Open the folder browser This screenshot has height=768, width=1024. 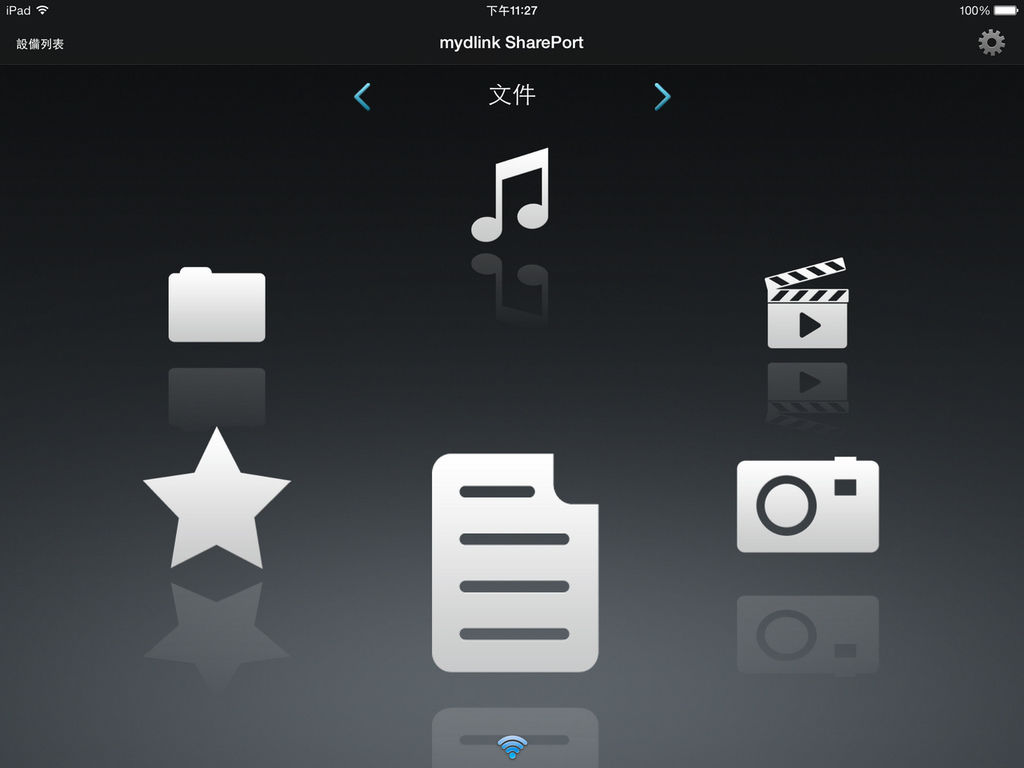217,305
